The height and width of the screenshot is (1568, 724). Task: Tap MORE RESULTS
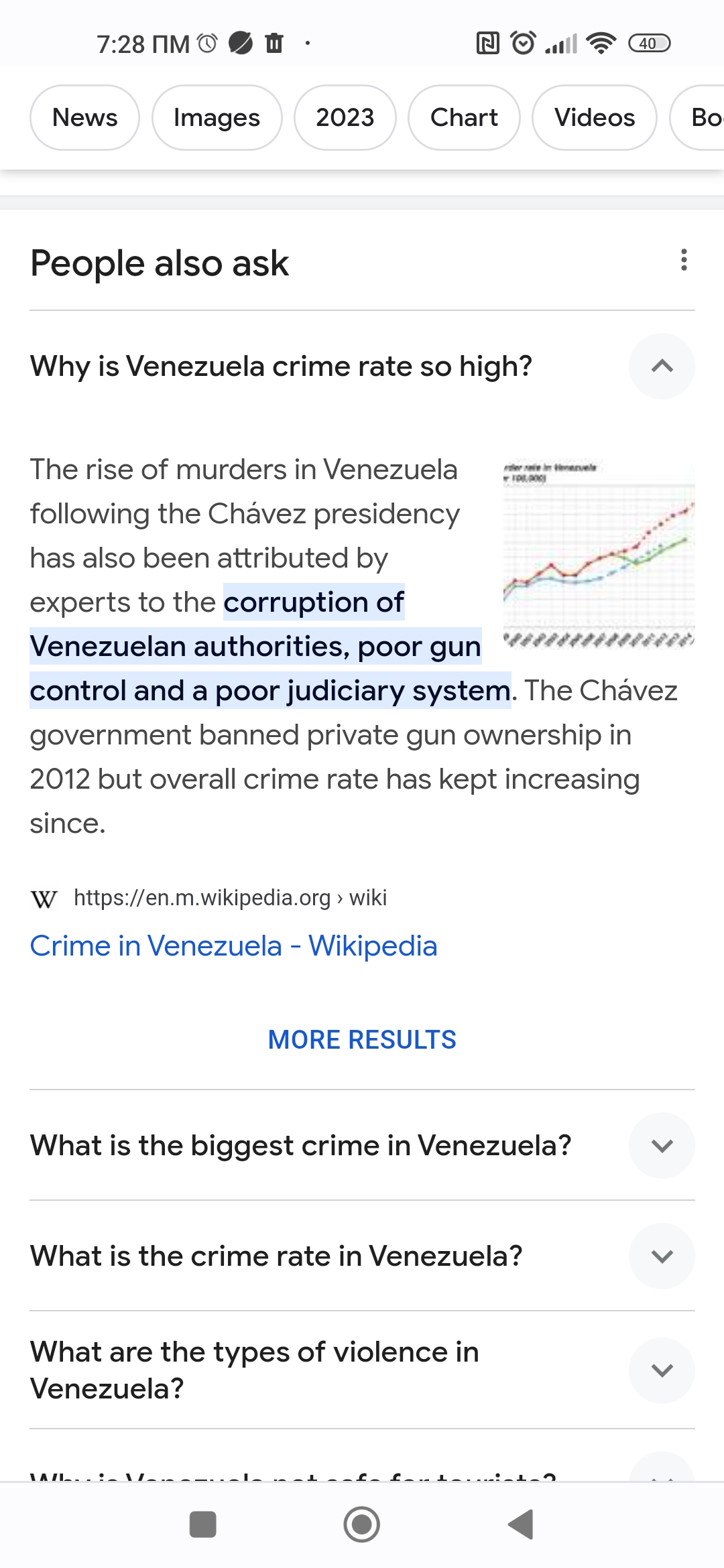pos(362,1039)
